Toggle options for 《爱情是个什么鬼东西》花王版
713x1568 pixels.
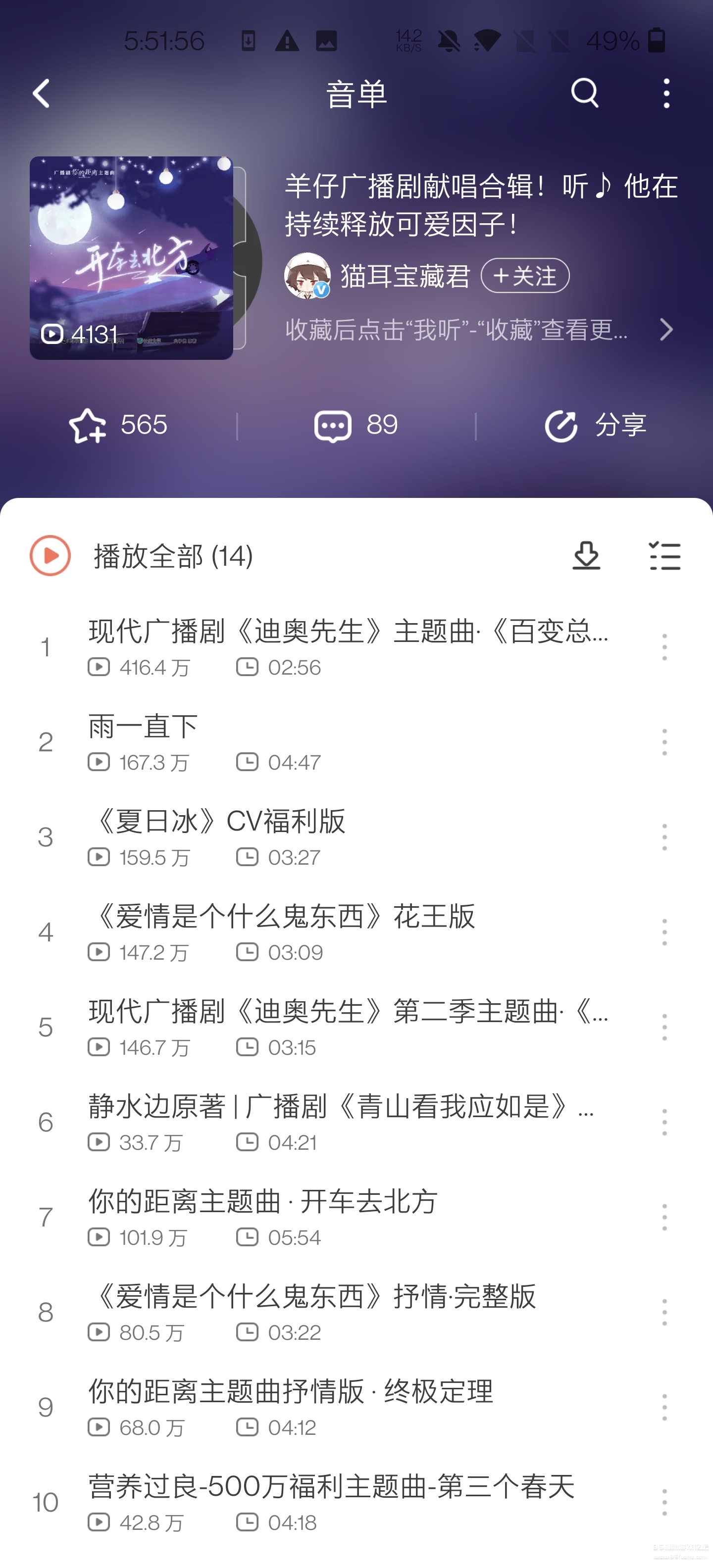click(x=664, y=932)
